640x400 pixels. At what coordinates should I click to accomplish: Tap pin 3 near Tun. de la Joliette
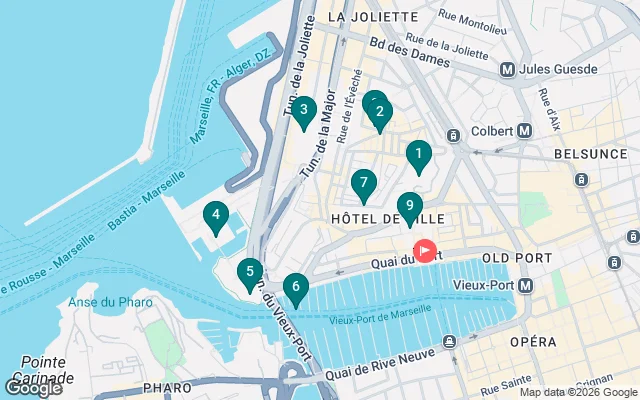pos(303,111)
